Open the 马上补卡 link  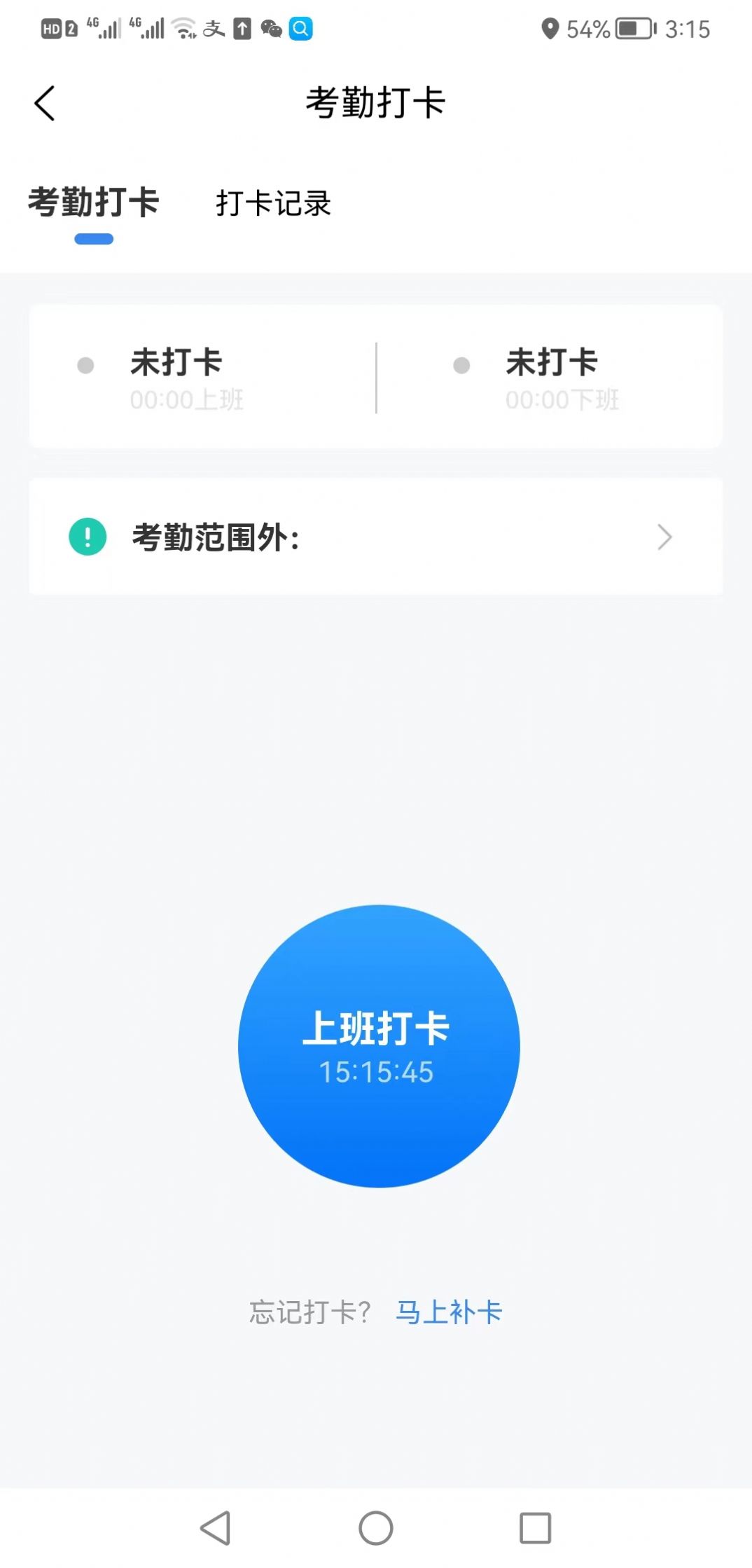click(x=449, y=1312)
